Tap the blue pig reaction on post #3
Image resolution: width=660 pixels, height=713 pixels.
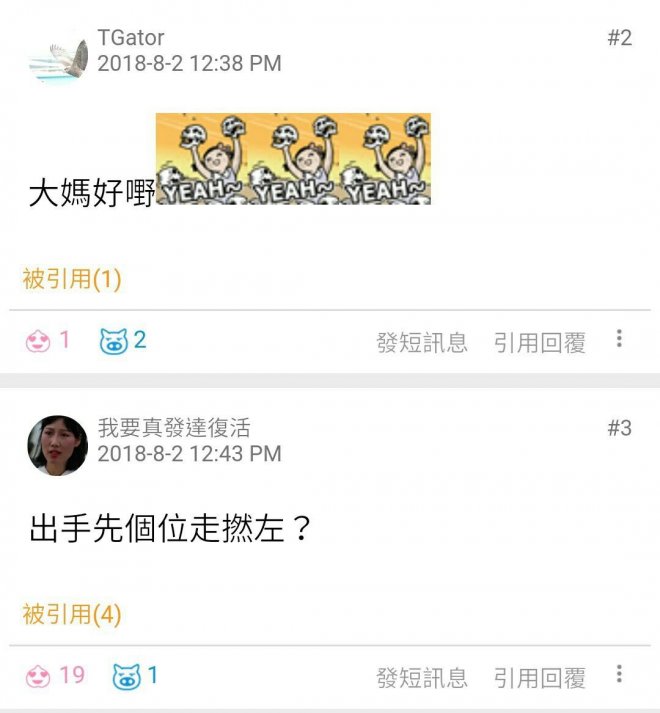[x=126, y=676]
